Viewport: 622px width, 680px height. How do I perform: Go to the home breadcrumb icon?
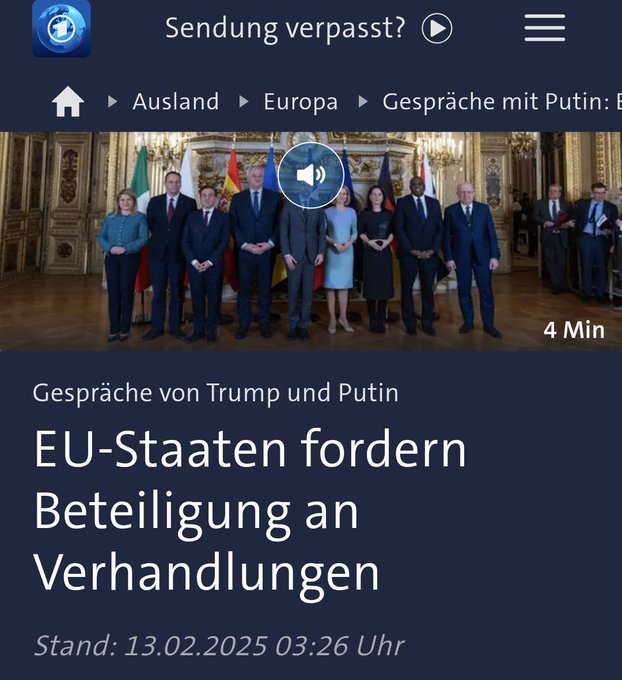click(x=68, y=102)
